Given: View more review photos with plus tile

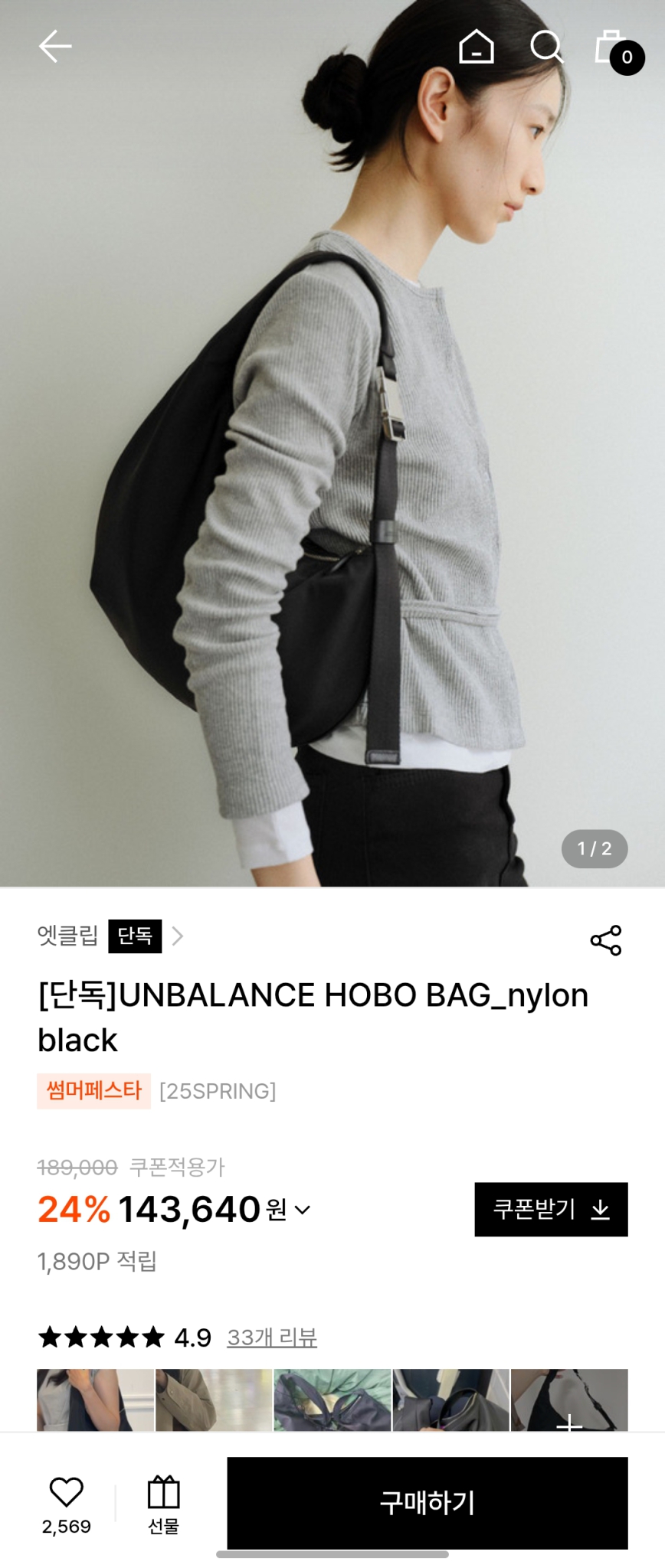Looking at the screenshot, I should 568,1403.
